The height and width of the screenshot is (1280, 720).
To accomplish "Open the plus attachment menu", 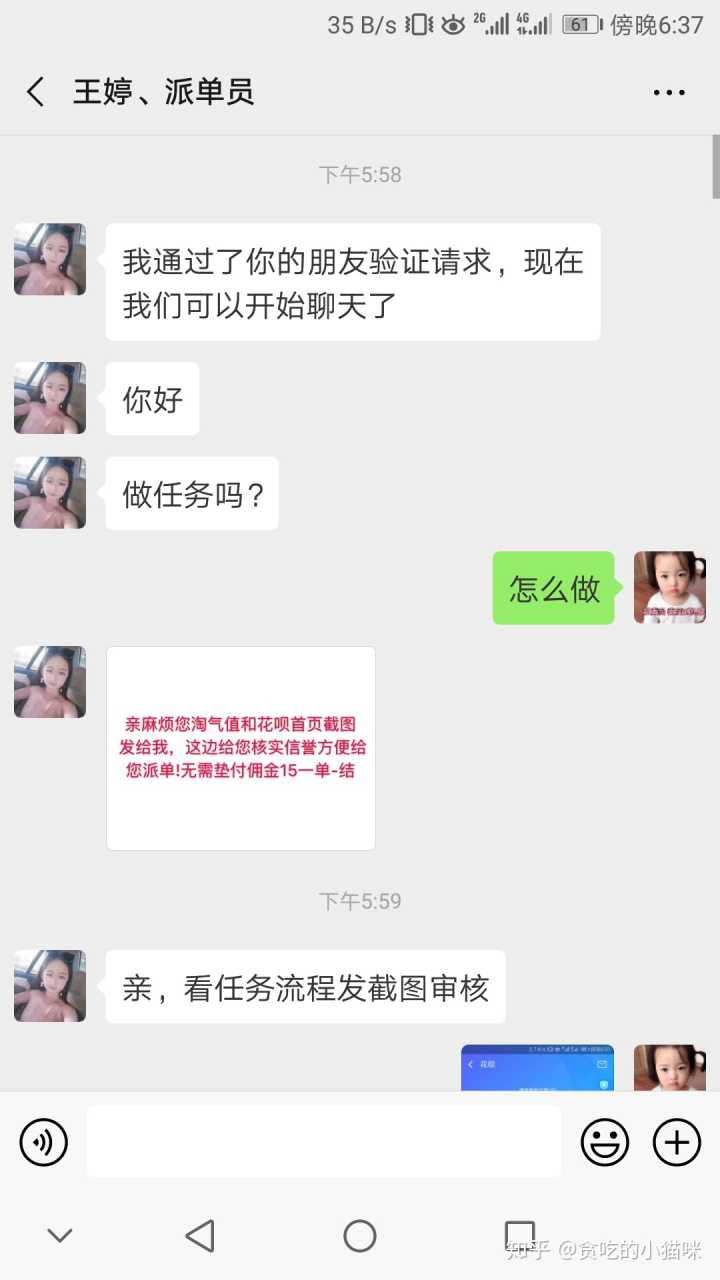I will (677, 1142).
